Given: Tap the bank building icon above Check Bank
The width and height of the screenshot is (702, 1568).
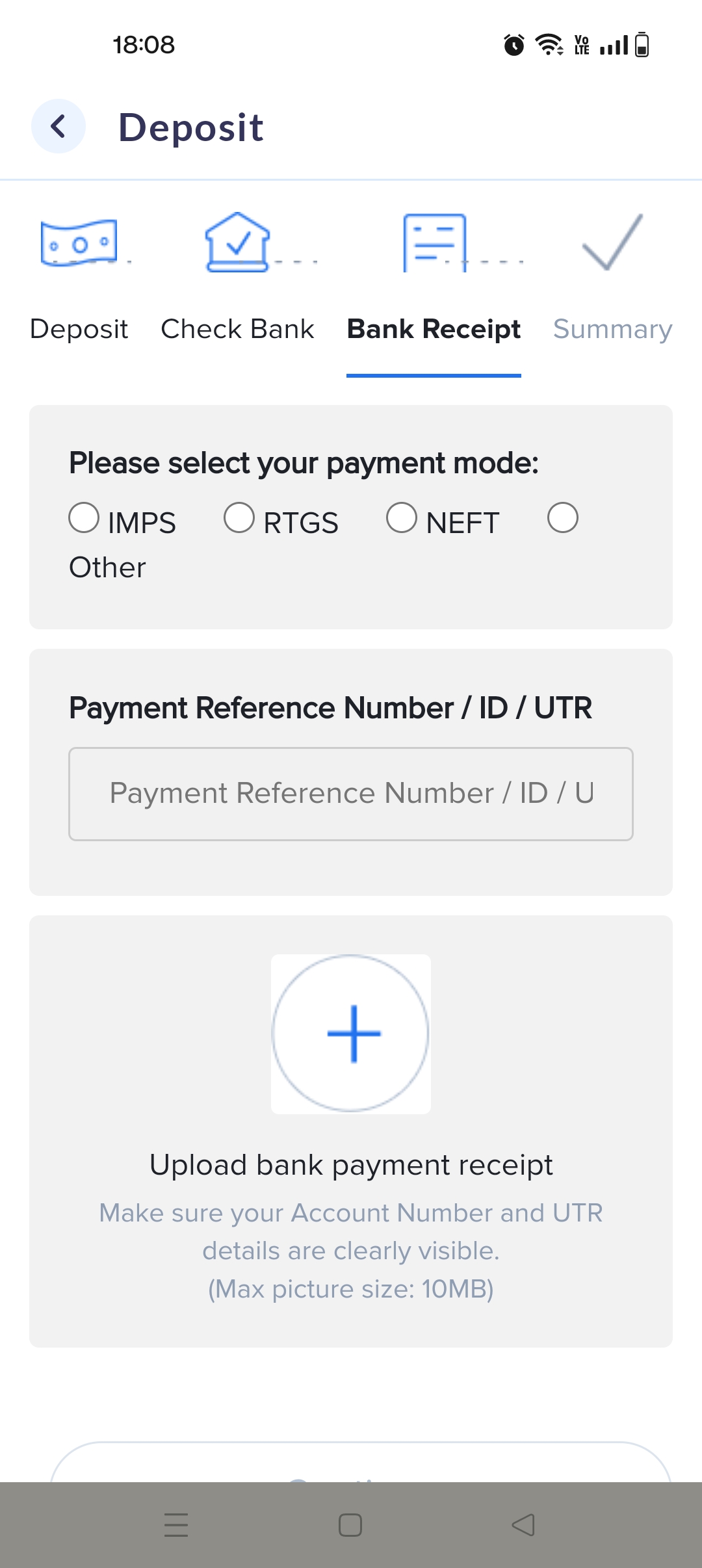Looking at the screenshot, I should (238, 242).
